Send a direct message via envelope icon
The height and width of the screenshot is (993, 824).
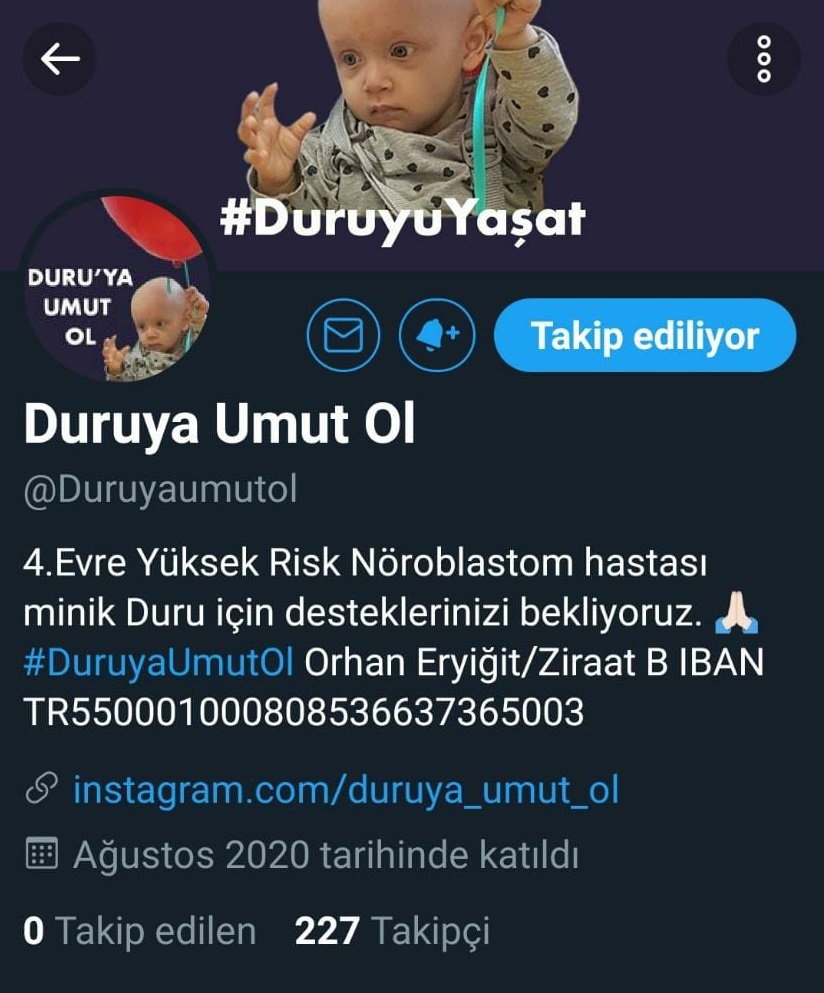pyautogui.click(x=344, y=336)
